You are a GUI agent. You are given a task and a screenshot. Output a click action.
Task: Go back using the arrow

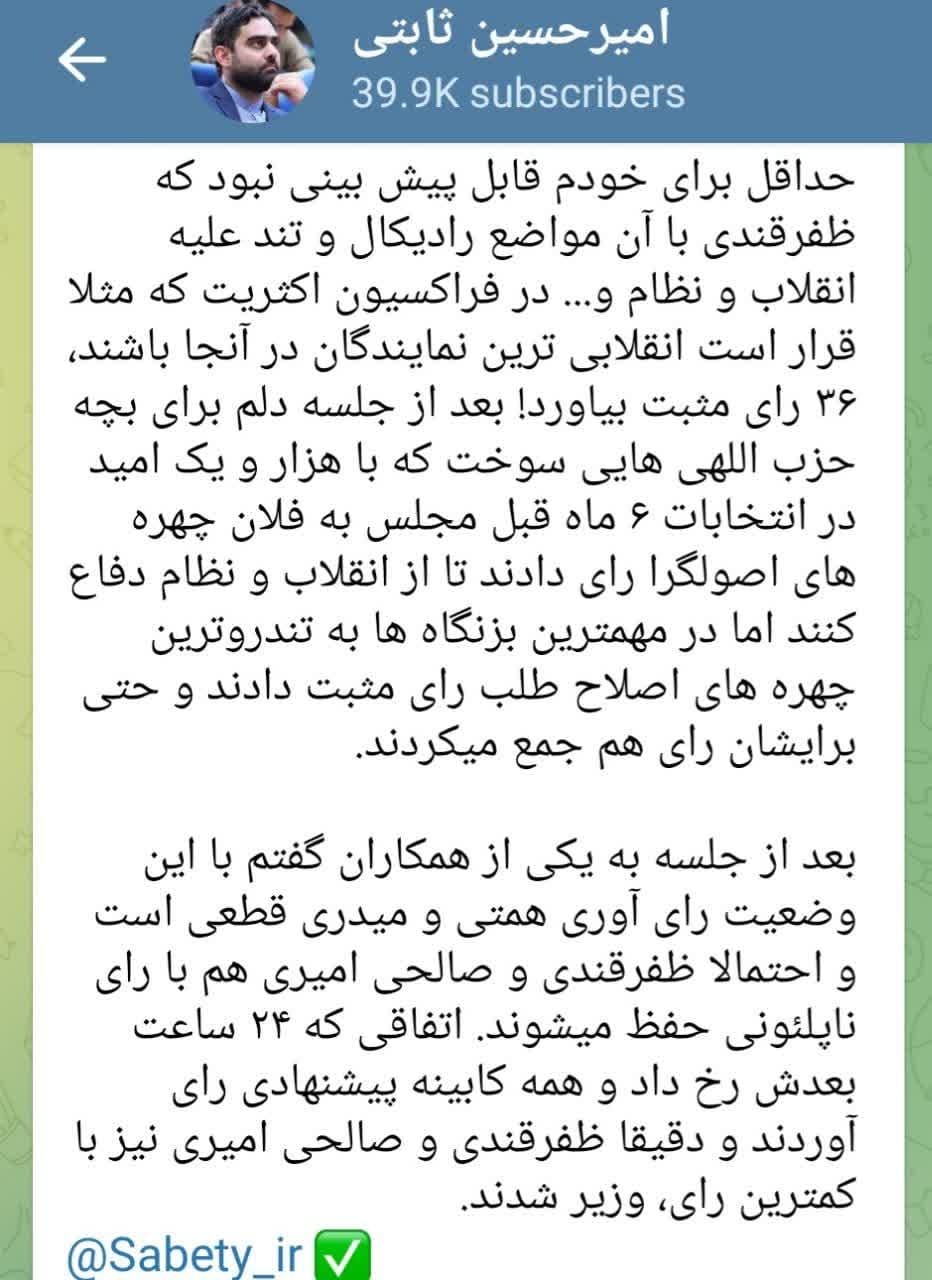click(81, 62)
